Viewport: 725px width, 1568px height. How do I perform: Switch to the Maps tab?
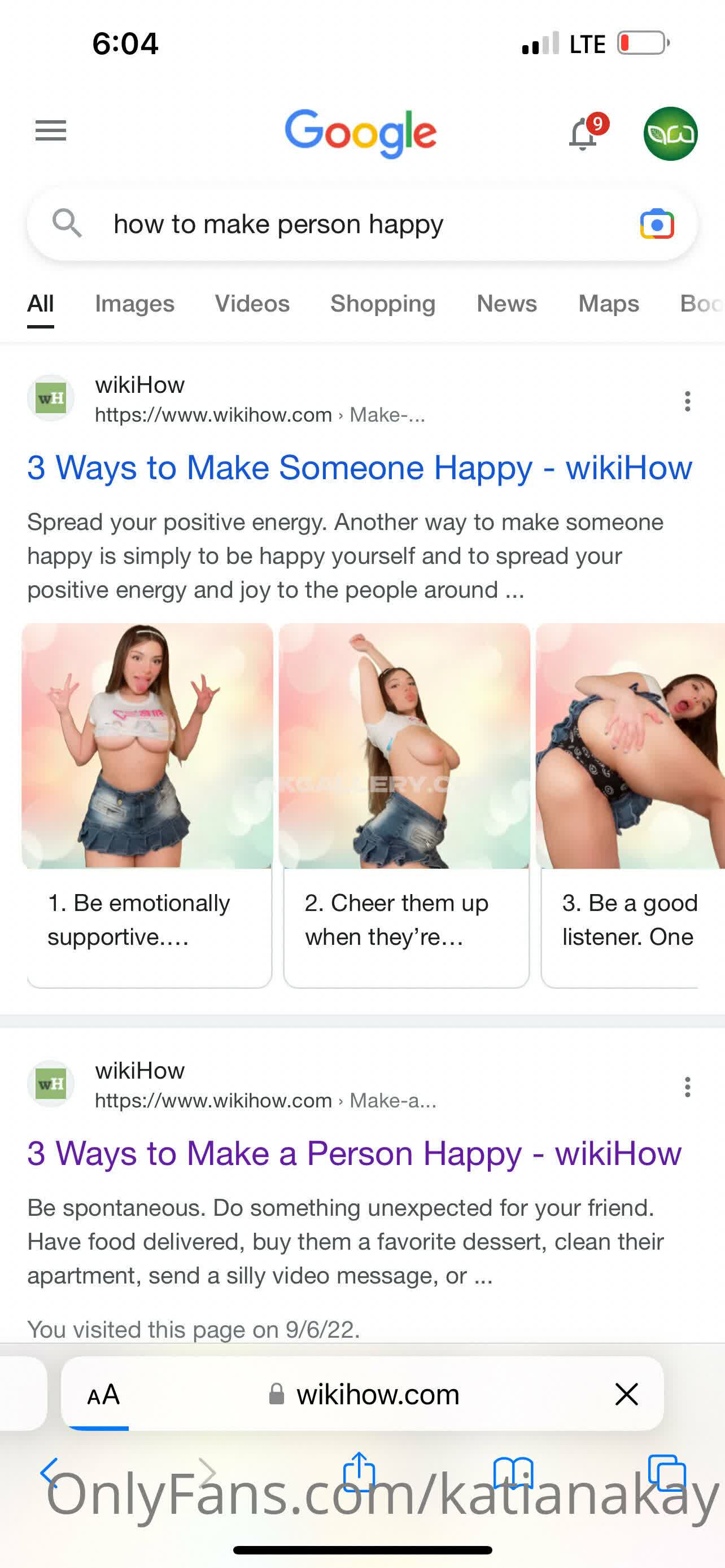[x=608, y=304]
